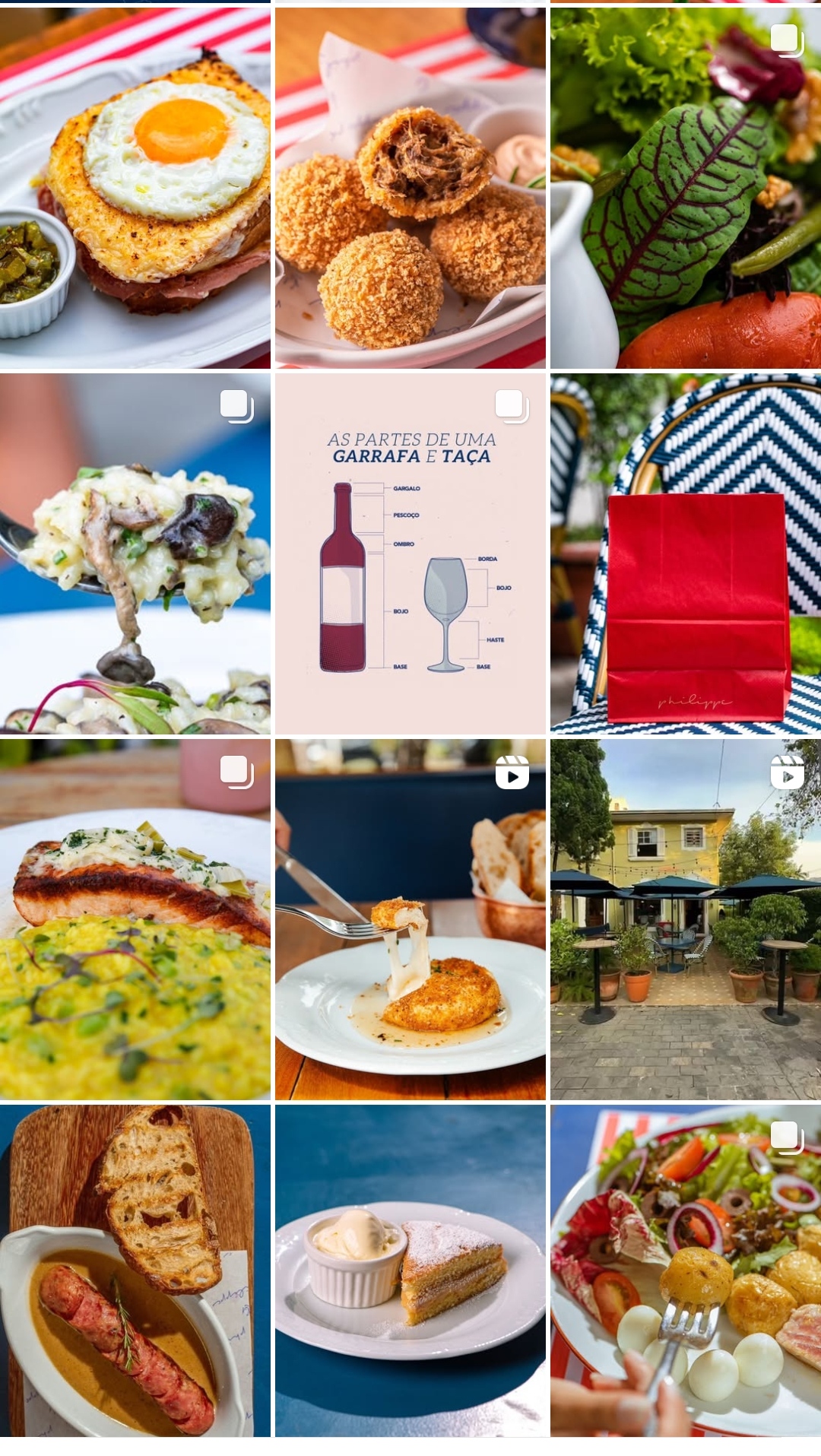Play the yellow house patio reel
This screenshot has height=1456, width=821.
coord(686,919)
